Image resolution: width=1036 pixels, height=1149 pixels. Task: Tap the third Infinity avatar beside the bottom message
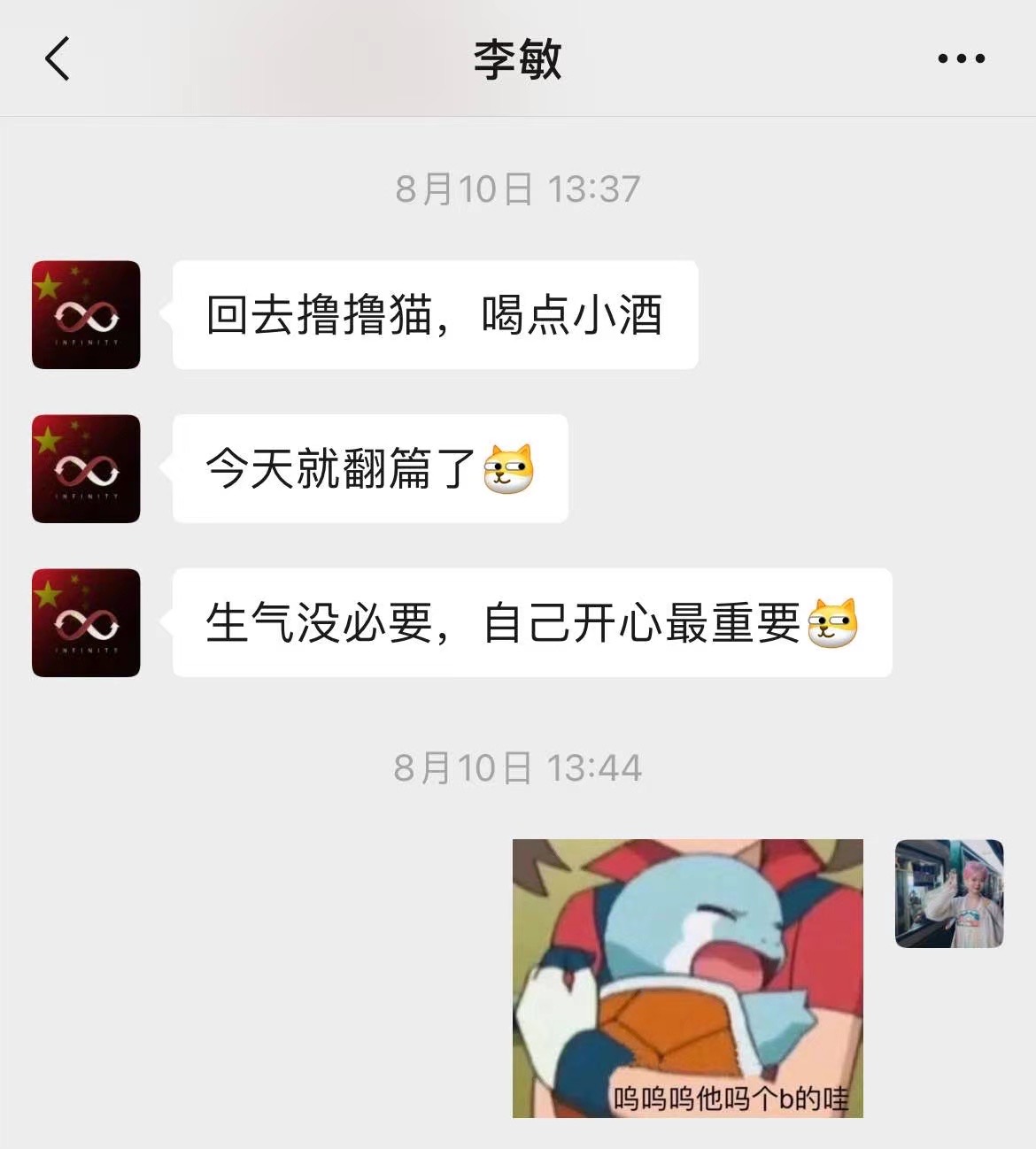[85, 621]
